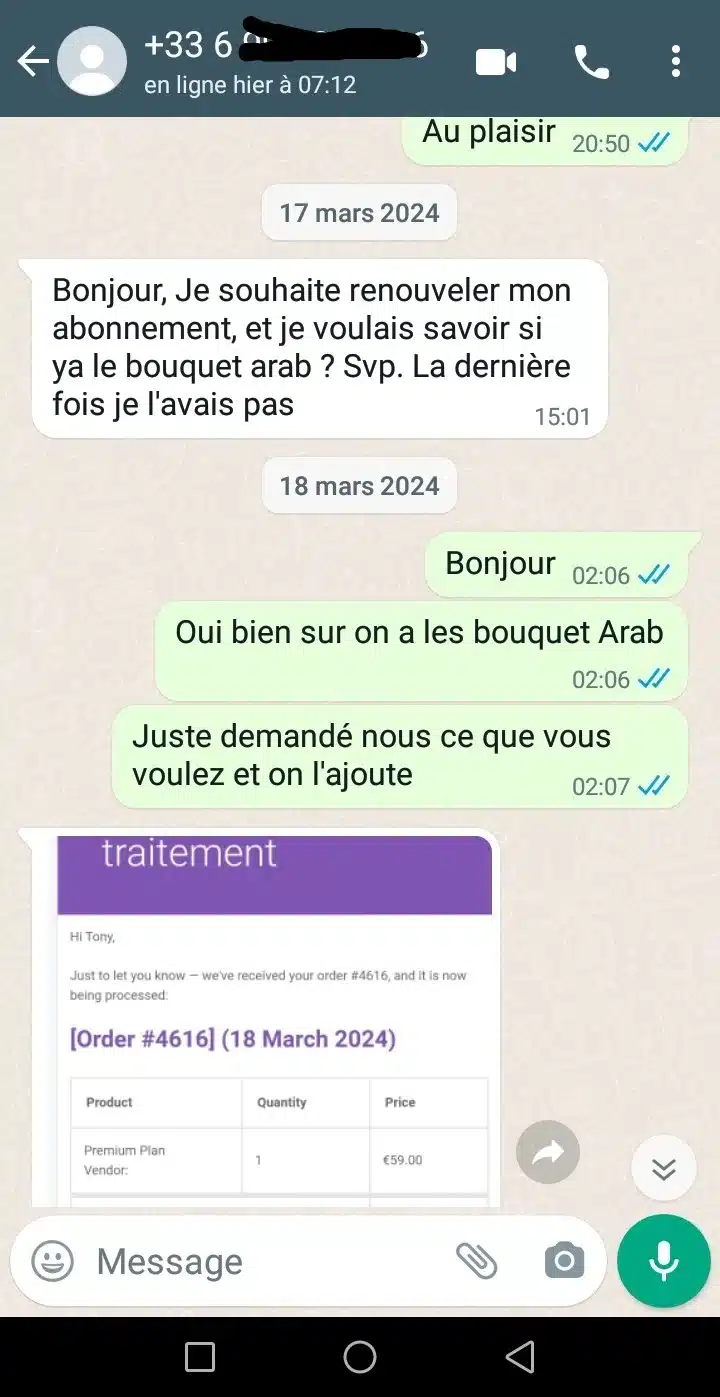Open recent apps with the square button

point(199,1357)
